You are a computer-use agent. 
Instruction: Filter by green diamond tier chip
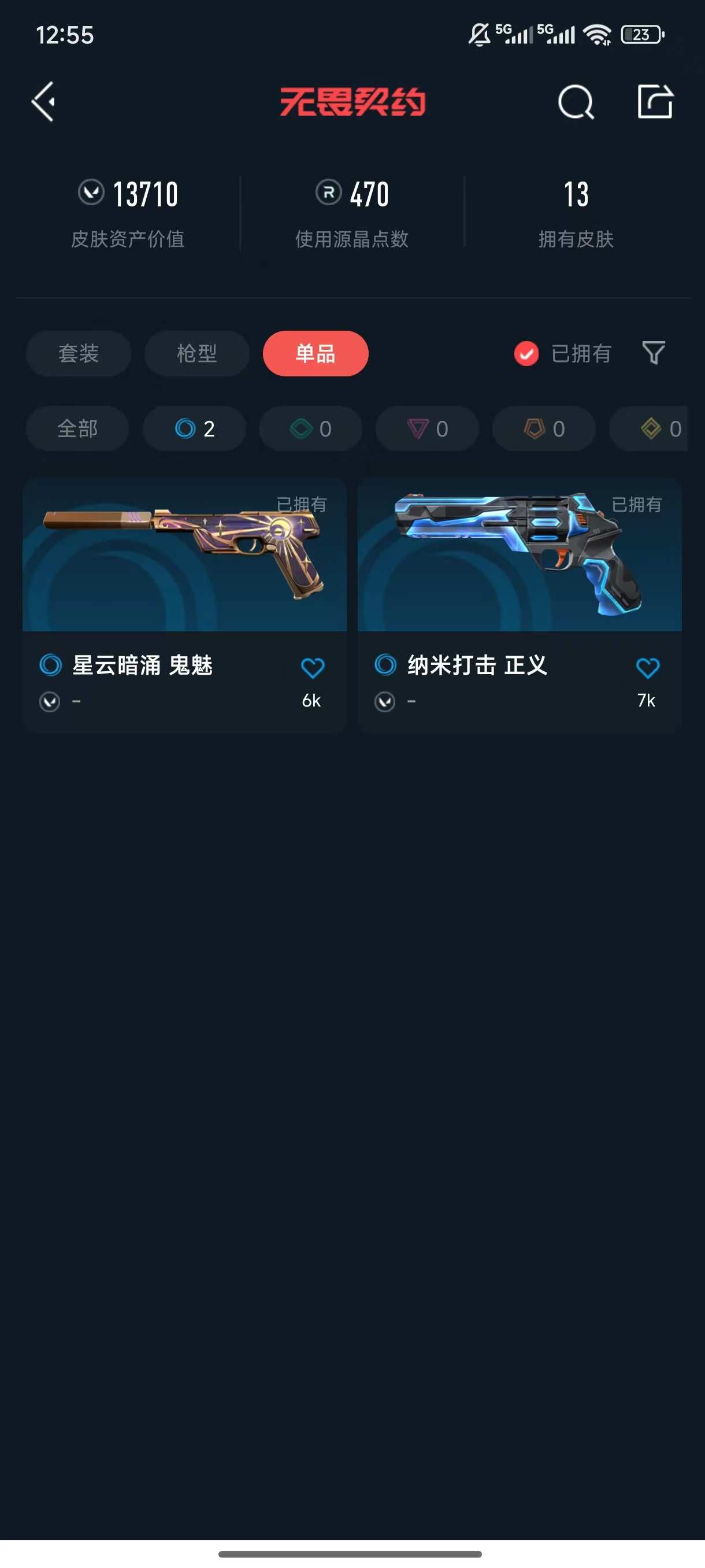(311, 428)
